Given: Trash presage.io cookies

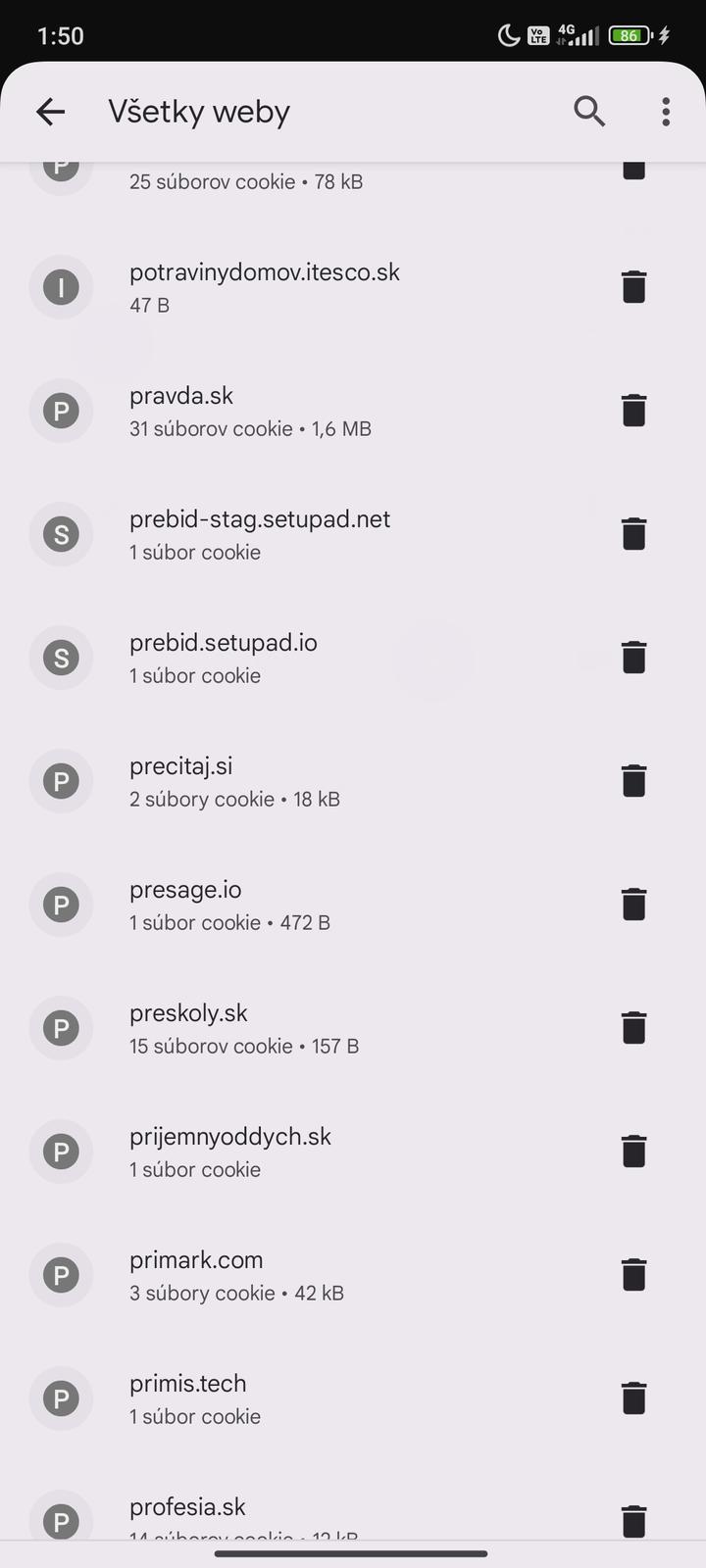Looking at the screenshot, I should point(633,904).
